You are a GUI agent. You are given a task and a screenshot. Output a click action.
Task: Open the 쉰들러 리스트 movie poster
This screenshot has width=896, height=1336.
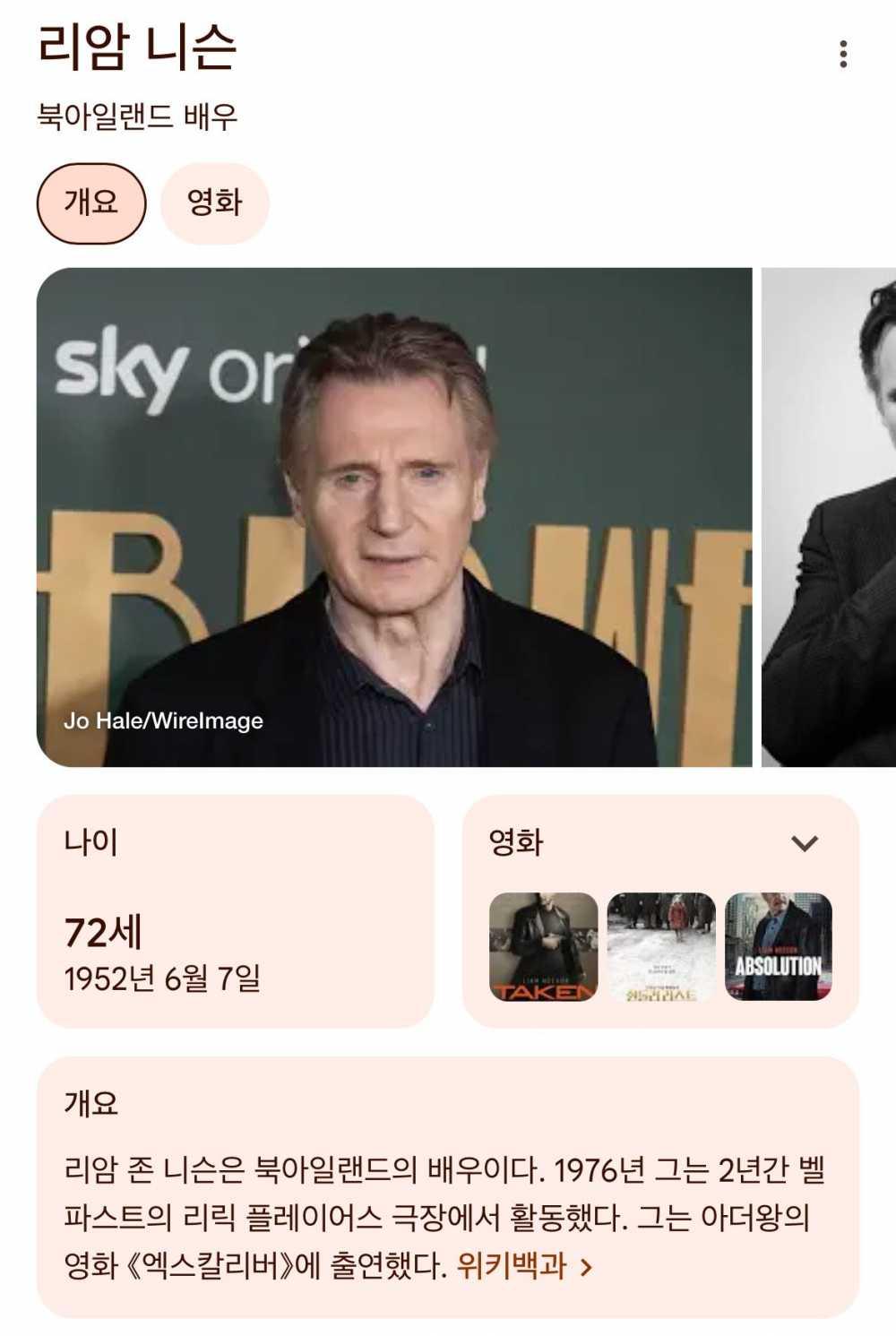point(661,946)
